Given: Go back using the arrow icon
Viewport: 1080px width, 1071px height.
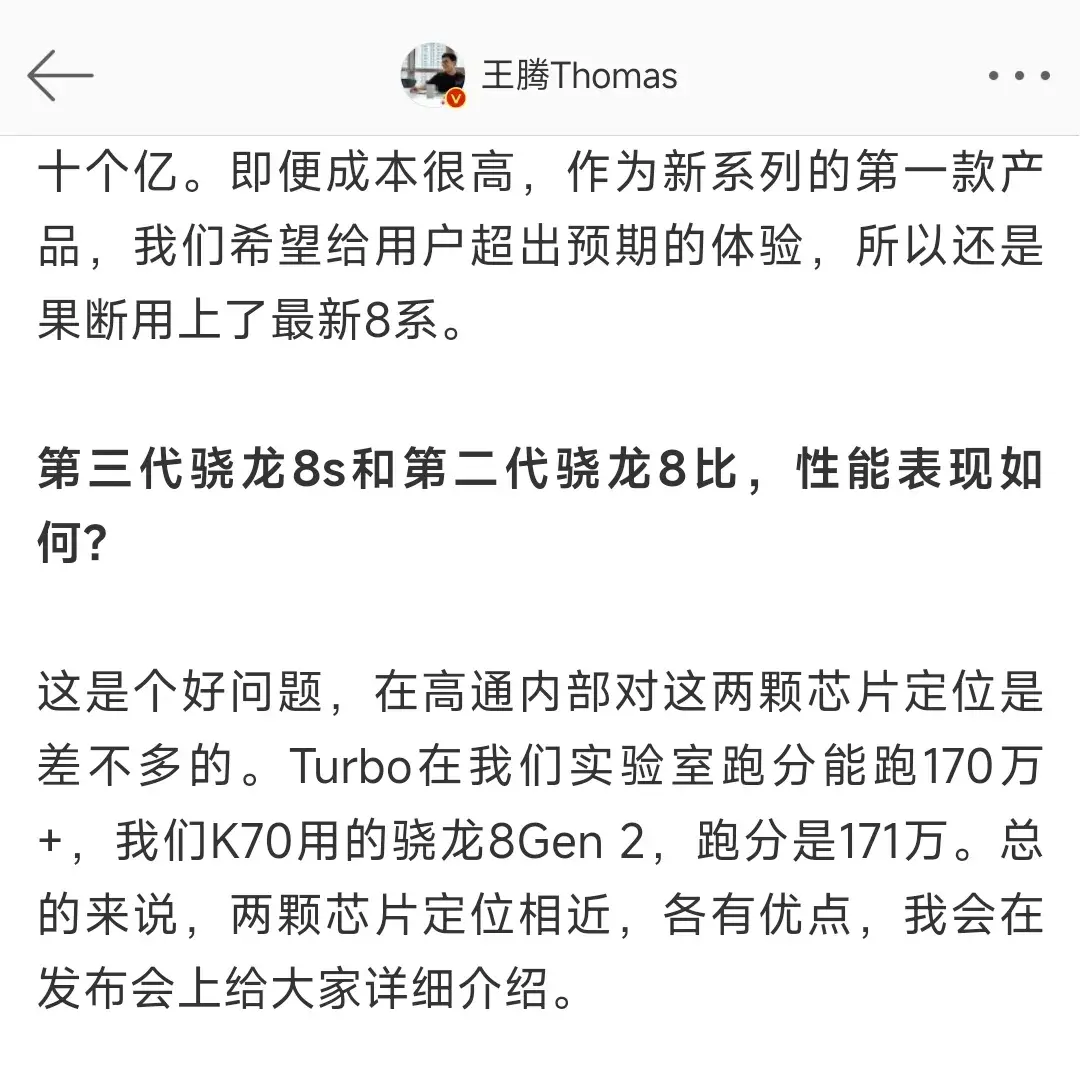Looking at the screenshot, I should (x=60, y=76).
